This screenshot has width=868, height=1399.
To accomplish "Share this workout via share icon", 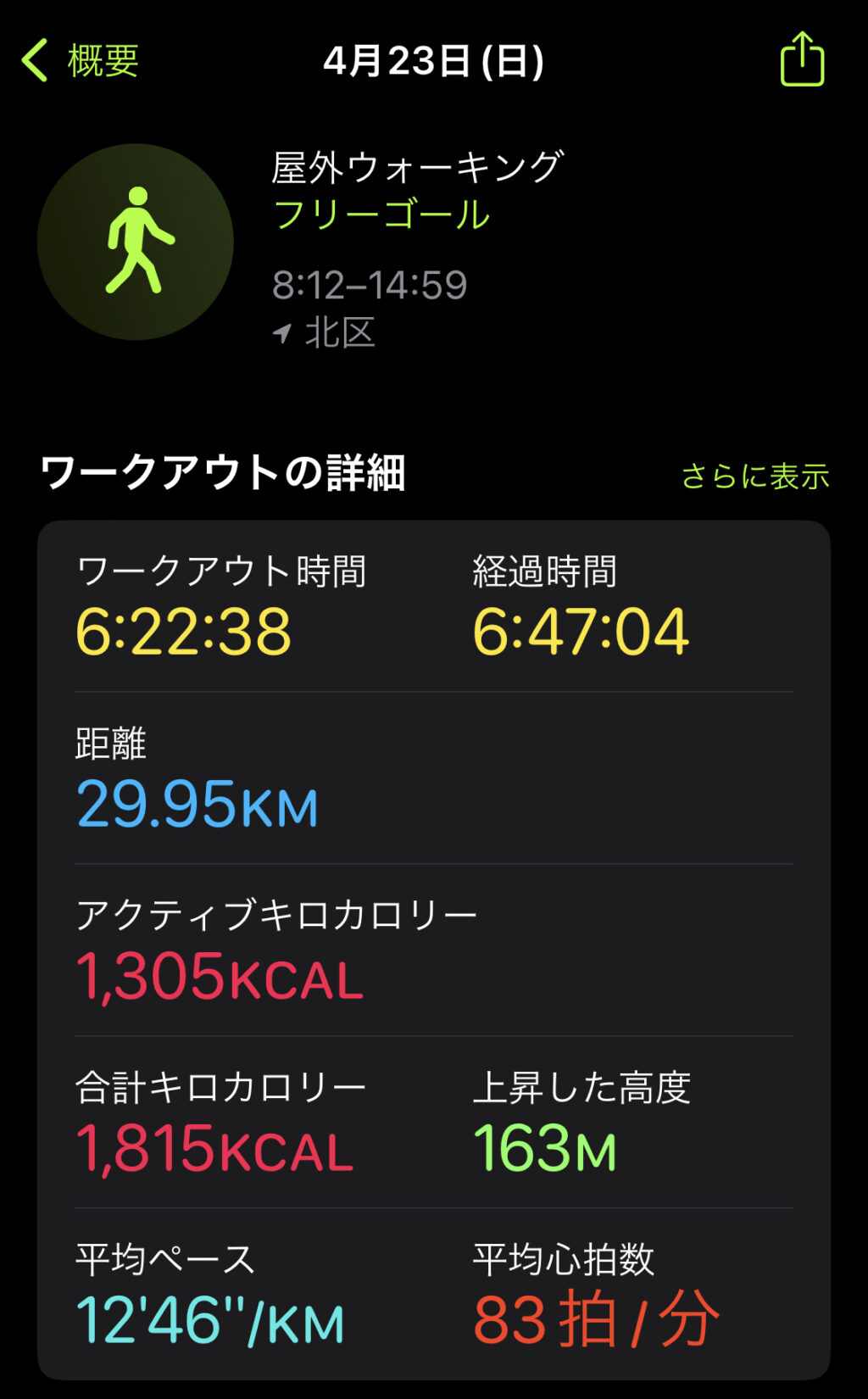I will 801,59.
